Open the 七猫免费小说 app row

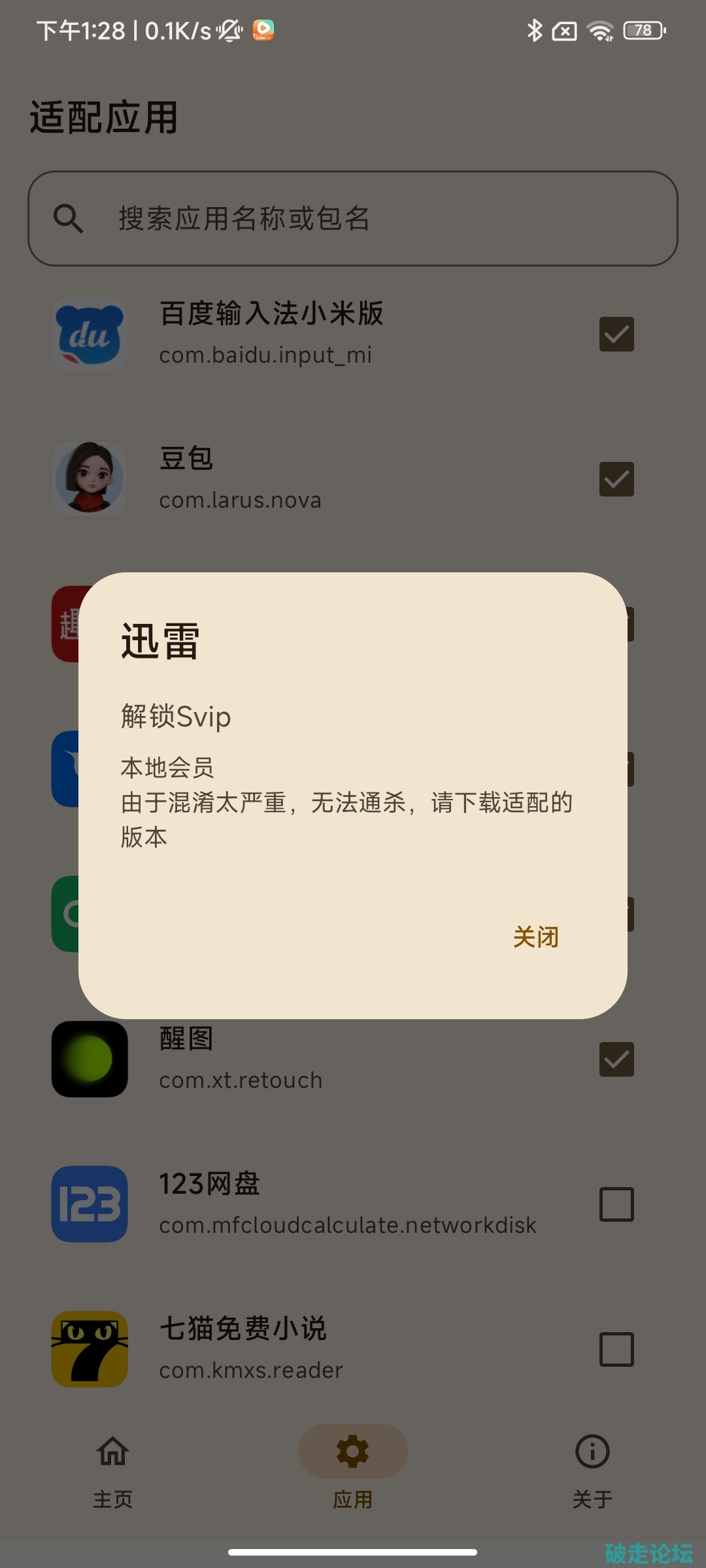353,1350
